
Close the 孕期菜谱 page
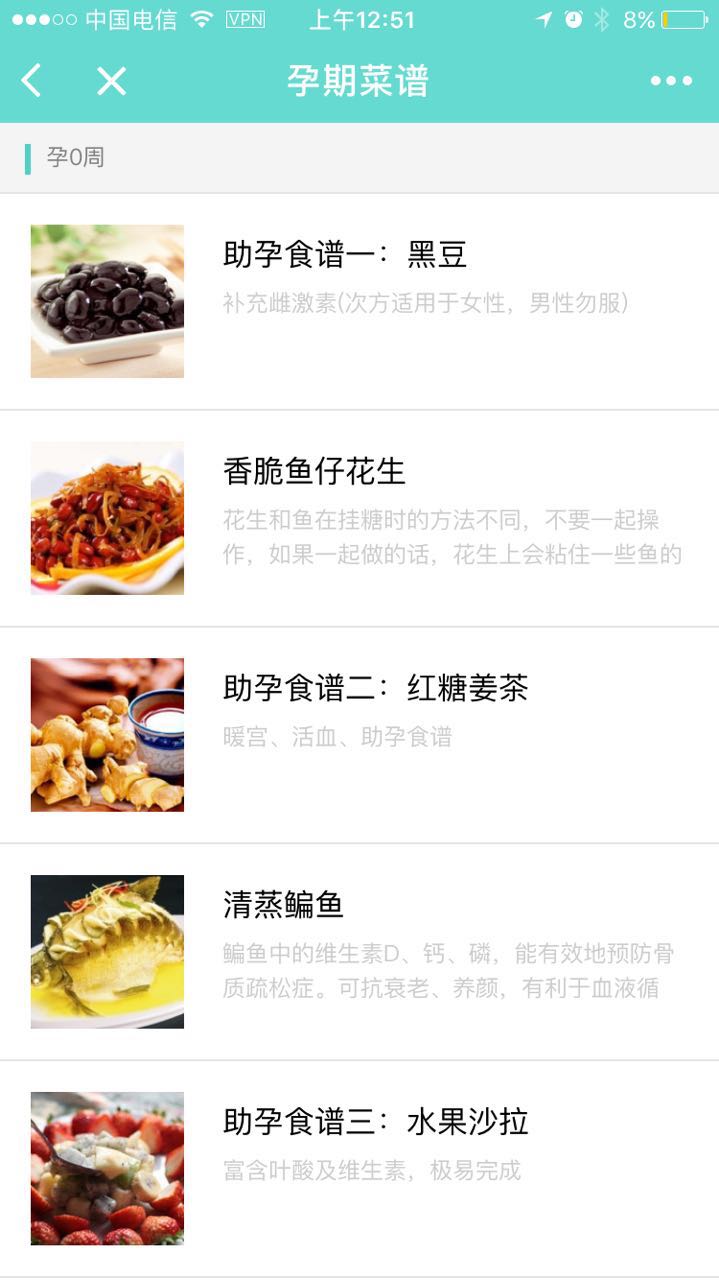111,81
